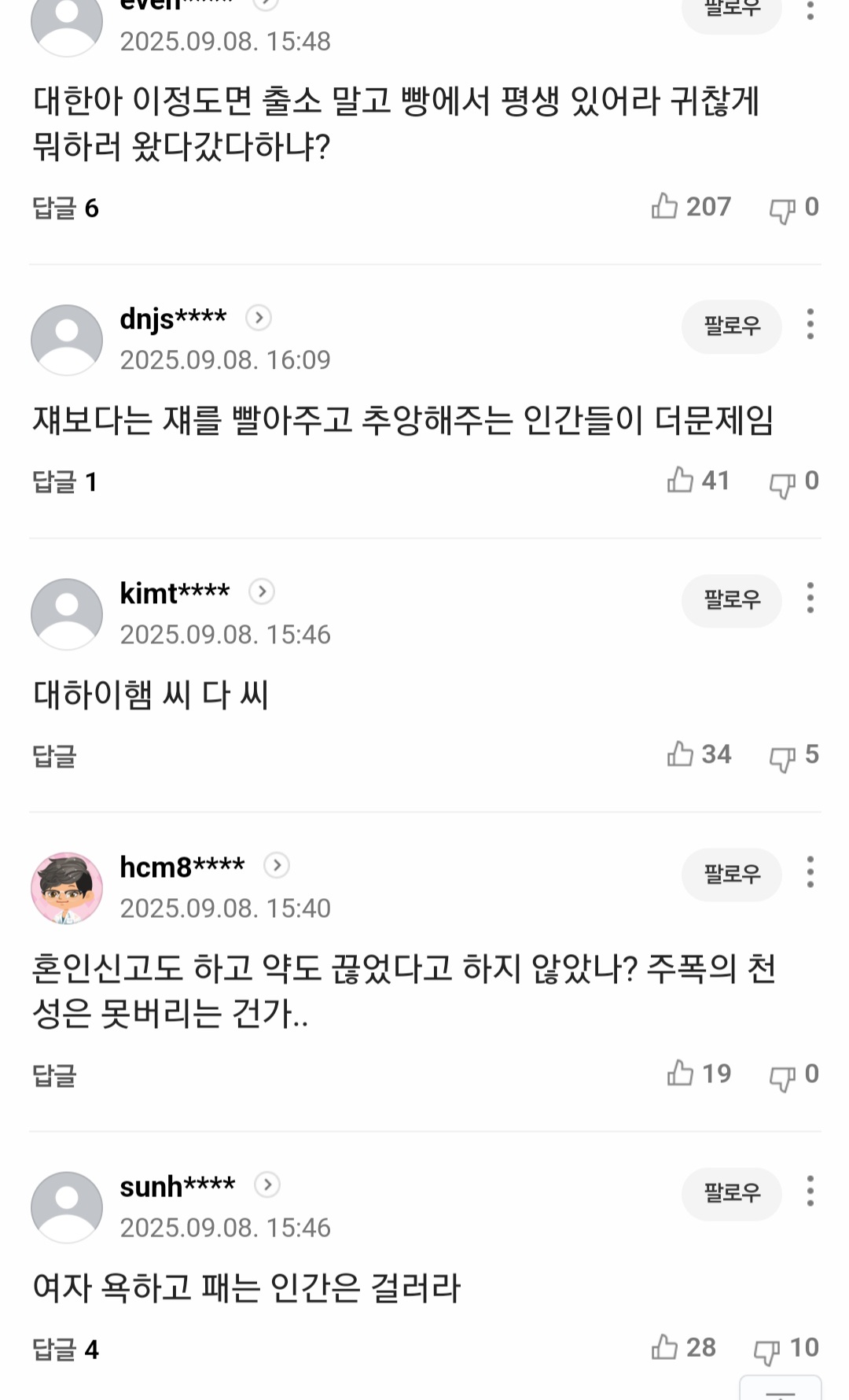Open overflow menu on hcm8**** comment
Screen dimensions: 849x1400
click(810, 872)
